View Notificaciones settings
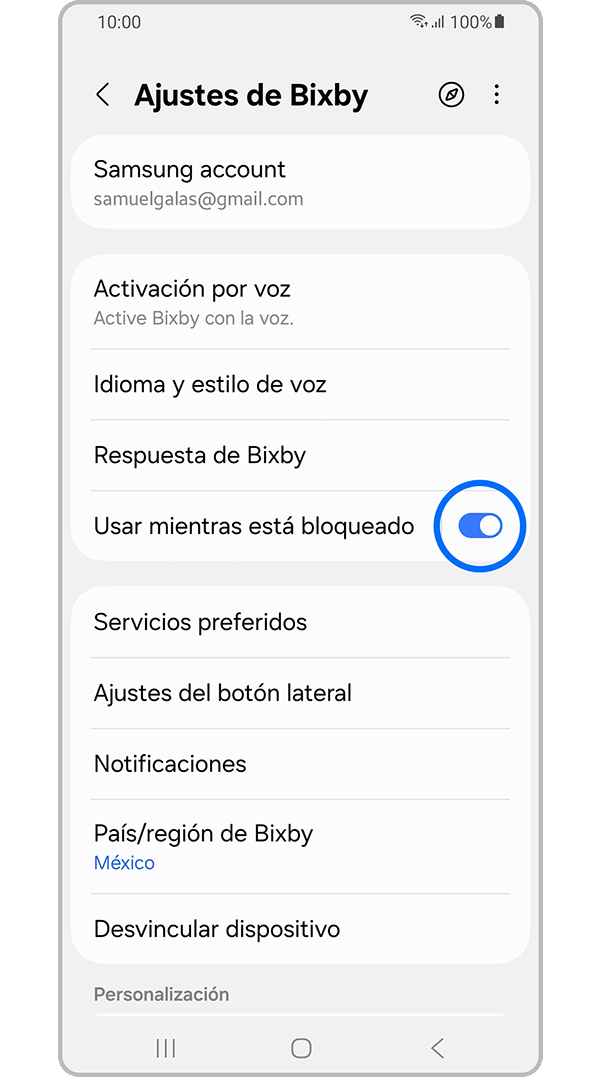Screen dimensions: 600x1077 (x=300, y=764)
